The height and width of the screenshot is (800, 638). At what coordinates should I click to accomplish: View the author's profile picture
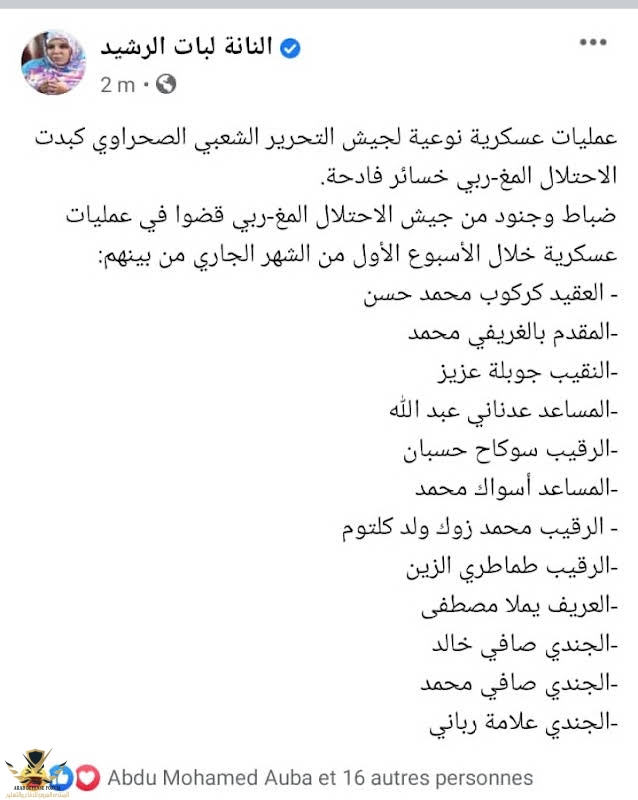tap(54, 62)
